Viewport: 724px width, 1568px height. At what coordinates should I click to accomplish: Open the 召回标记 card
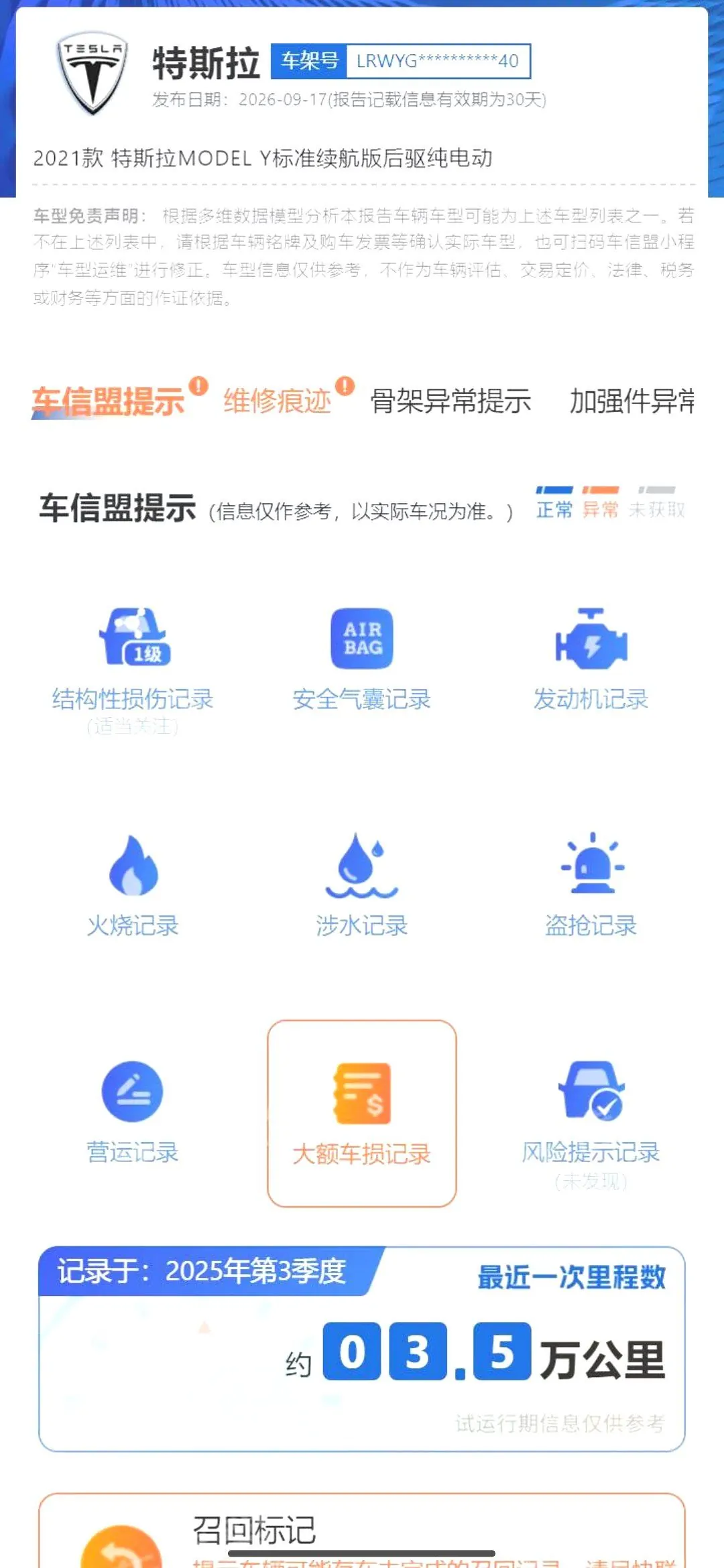(x=362, y=1531)
